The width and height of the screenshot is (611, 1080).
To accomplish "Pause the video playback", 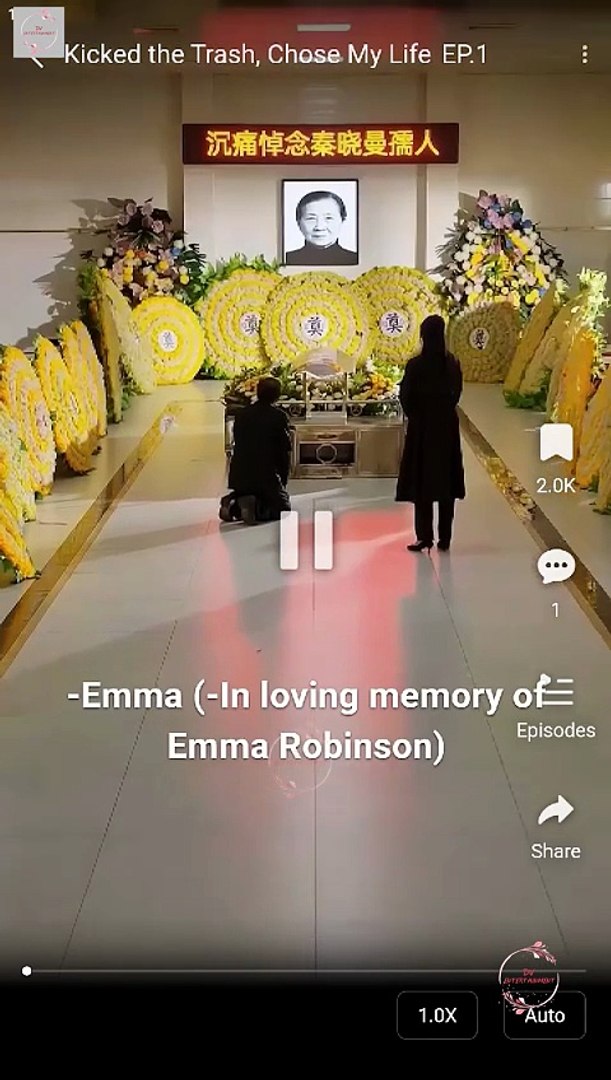I will point(307,540).
